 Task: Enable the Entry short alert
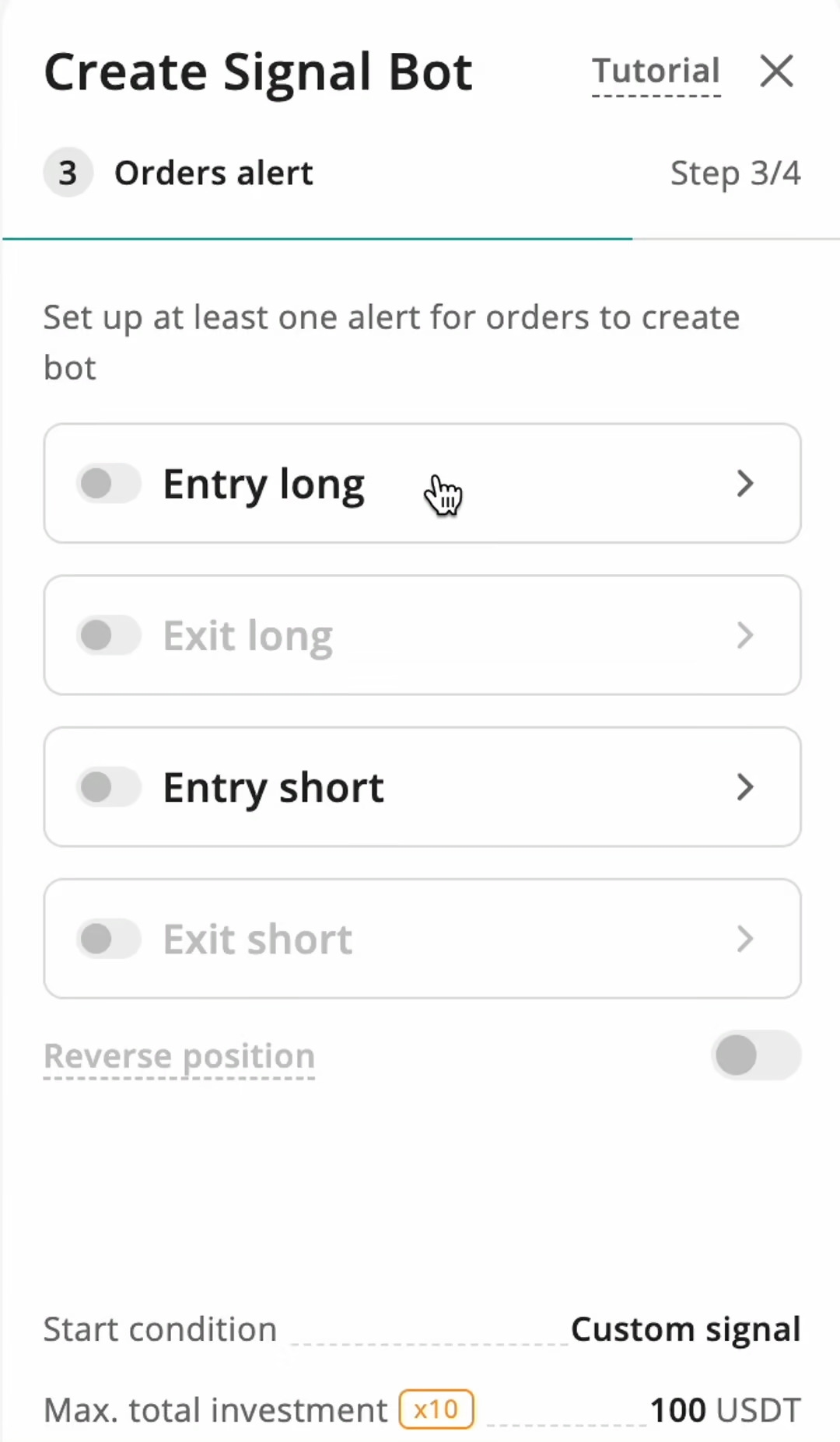click(x=108, y=786)
